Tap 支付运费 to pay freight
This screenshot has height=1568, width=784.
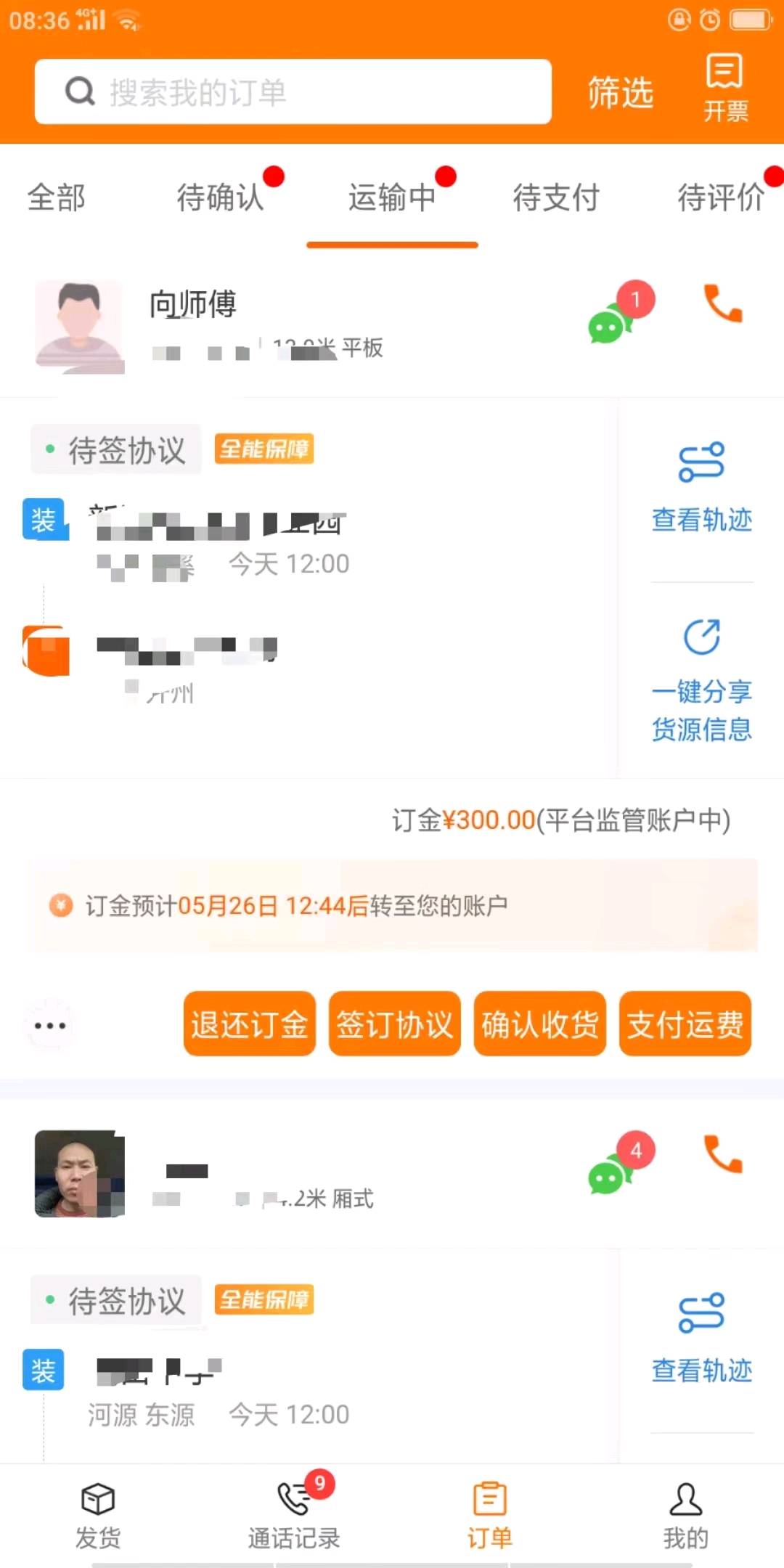[685, 1024]
